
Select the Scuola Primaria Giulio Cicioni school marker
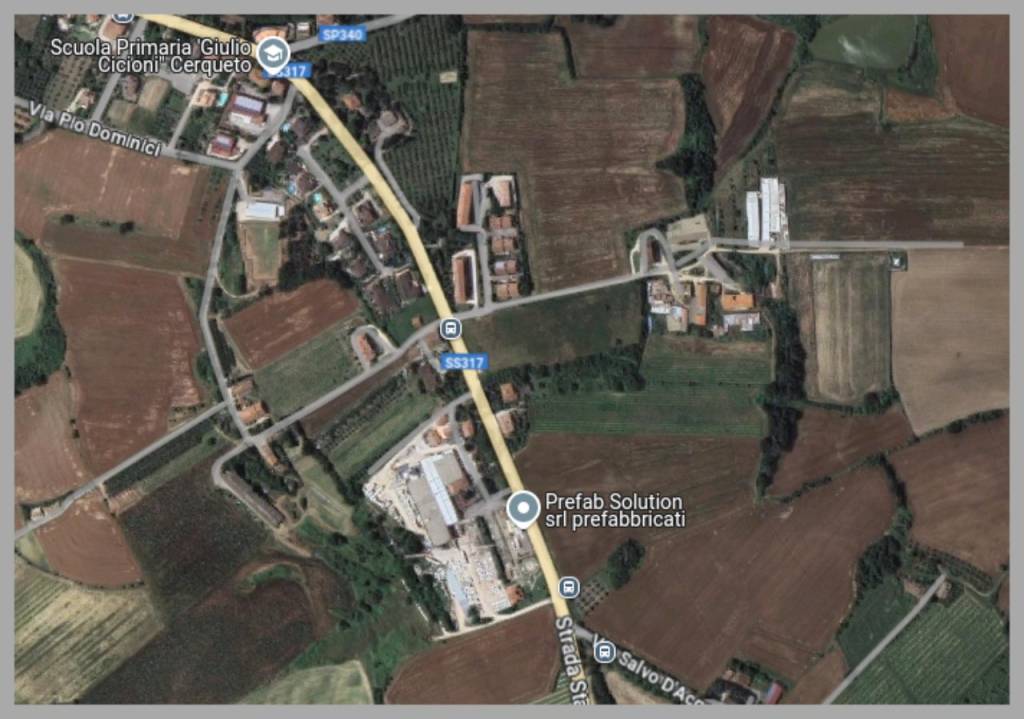click(x=272, y=52)
